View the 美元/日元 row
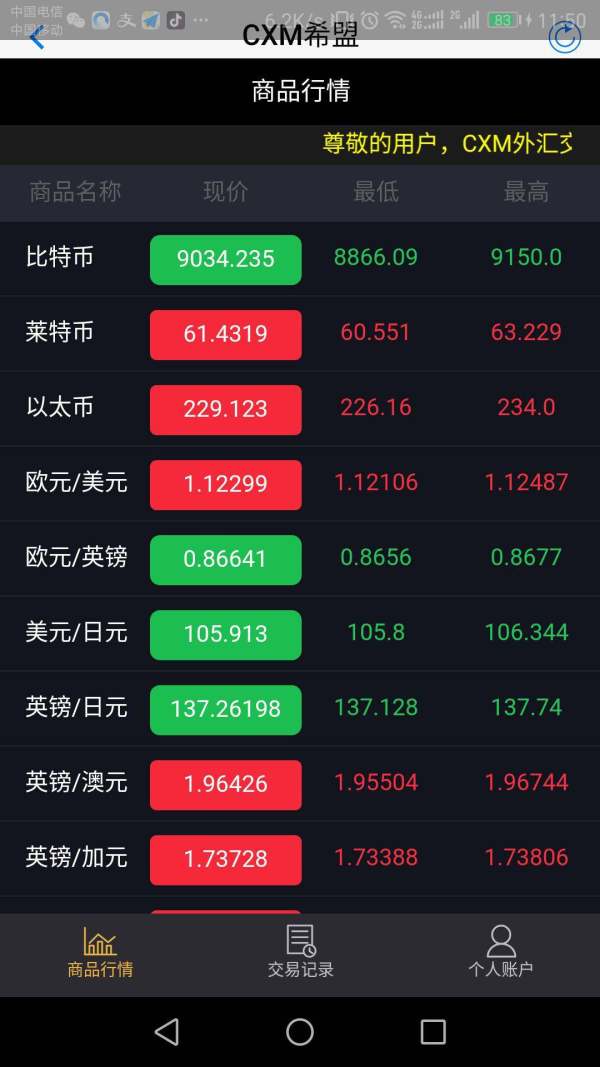This screenshot has height=1067, width=600. 300,634
